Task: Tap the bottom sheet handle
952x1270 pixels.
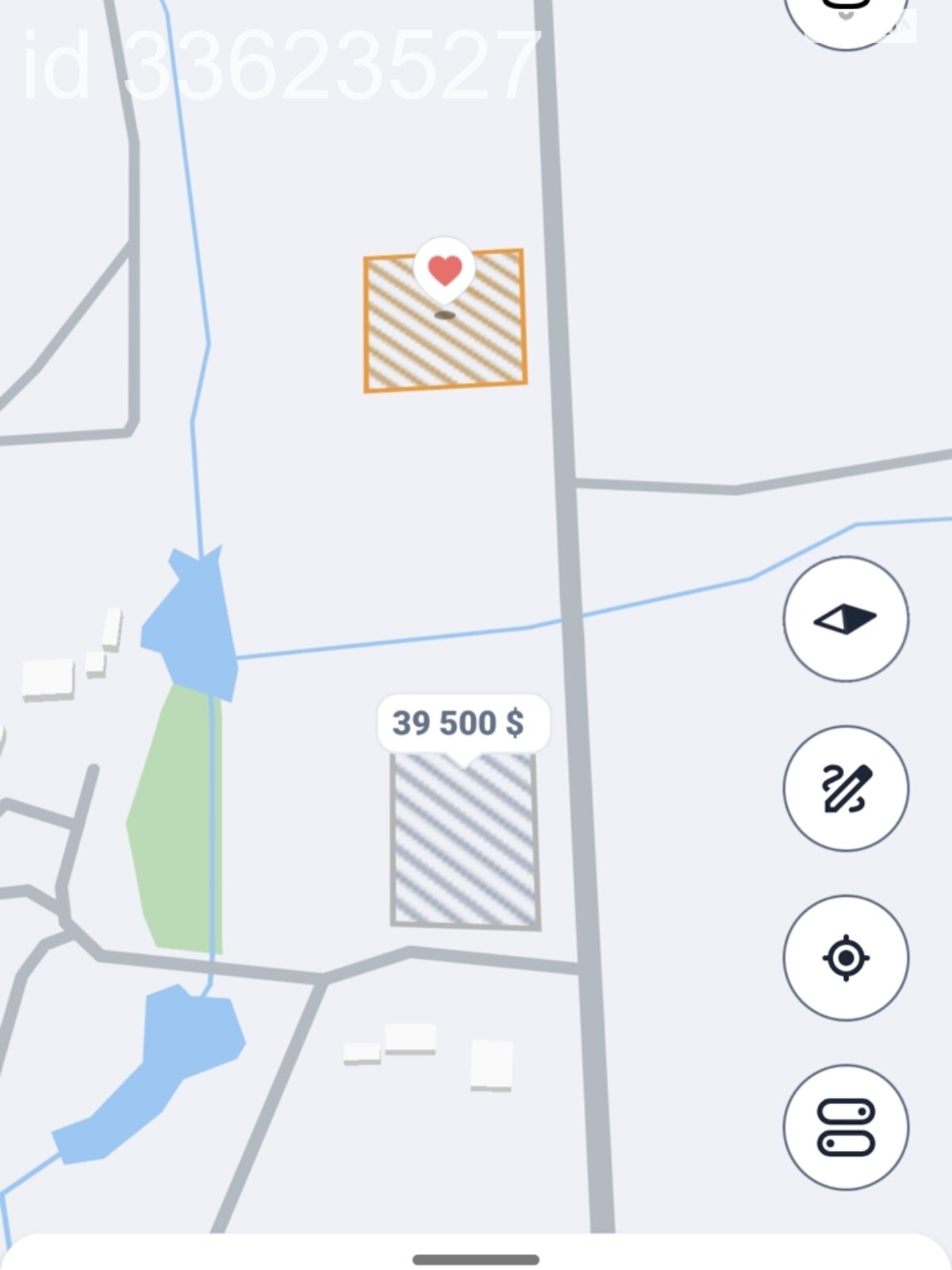Action: coord(476,1260)
